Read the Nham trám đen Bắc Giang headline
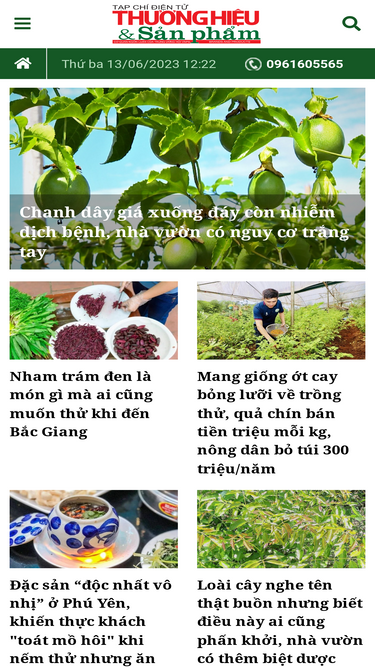Screen dimensions: 375x667 click(x=81, y=404)
